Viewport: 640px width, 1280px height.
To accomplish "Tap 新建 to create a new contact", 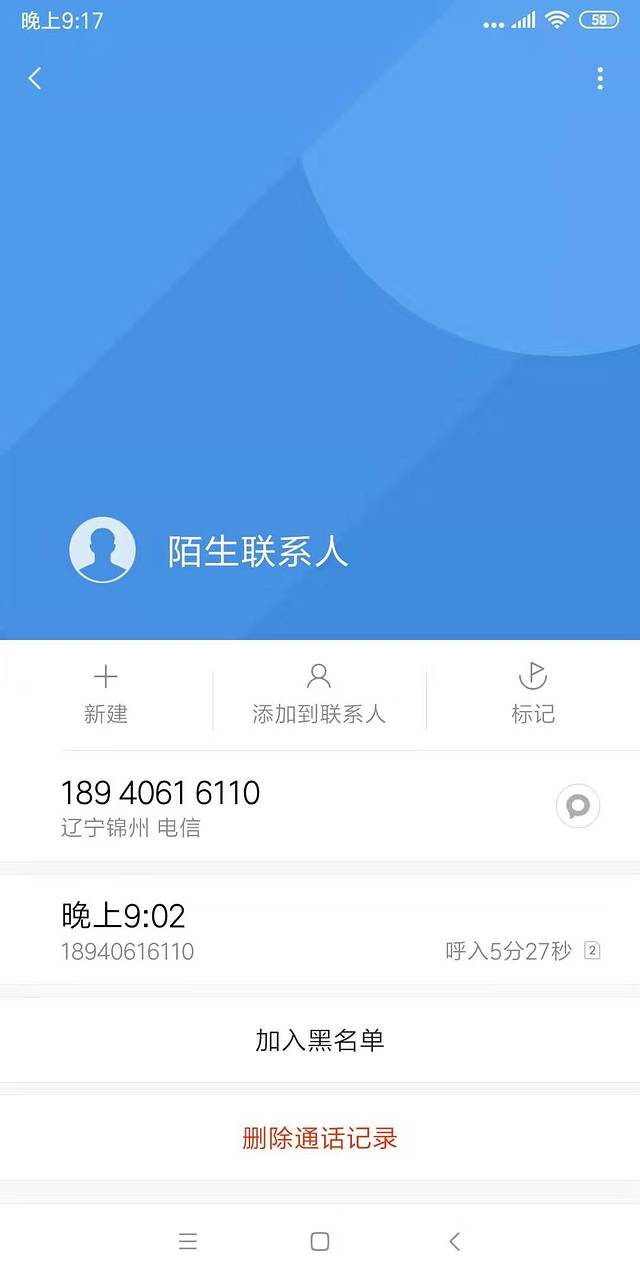I will (106, 694).
